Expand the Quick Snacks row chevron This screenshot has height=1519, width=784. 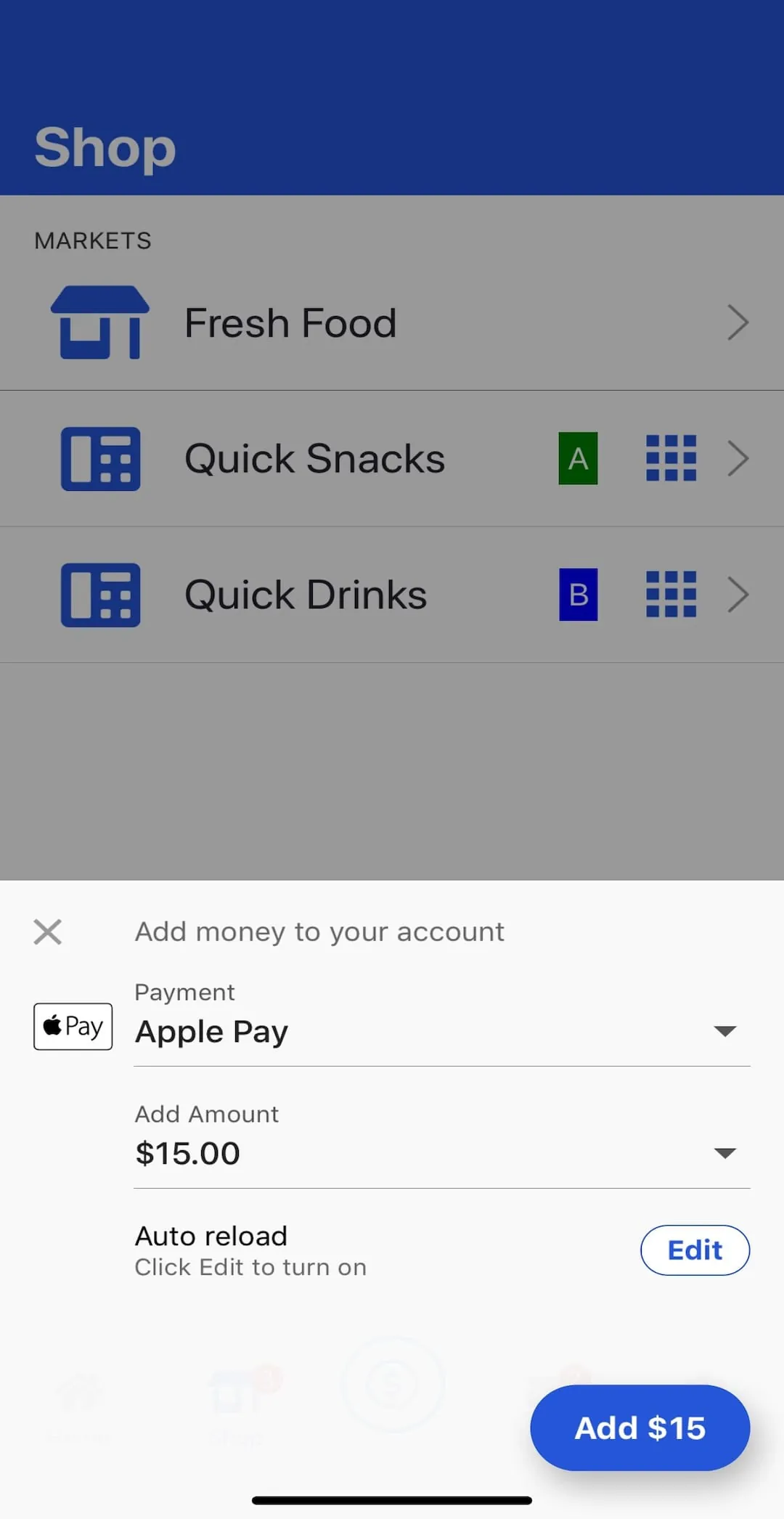coord(738,457)
